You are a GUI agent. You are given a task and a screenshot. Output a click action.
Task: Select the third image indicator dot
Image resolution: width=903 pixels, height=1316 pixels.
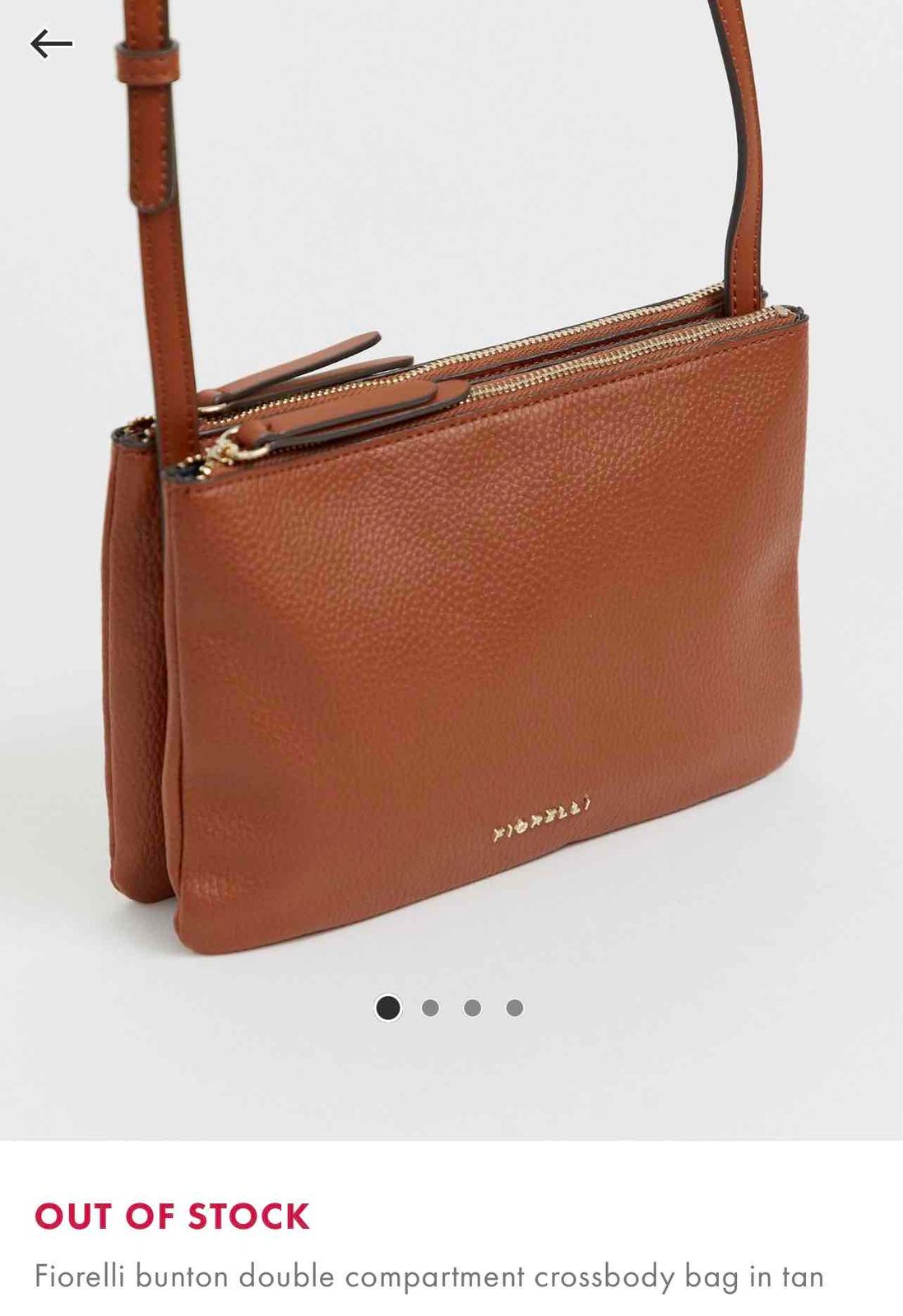472,1008
